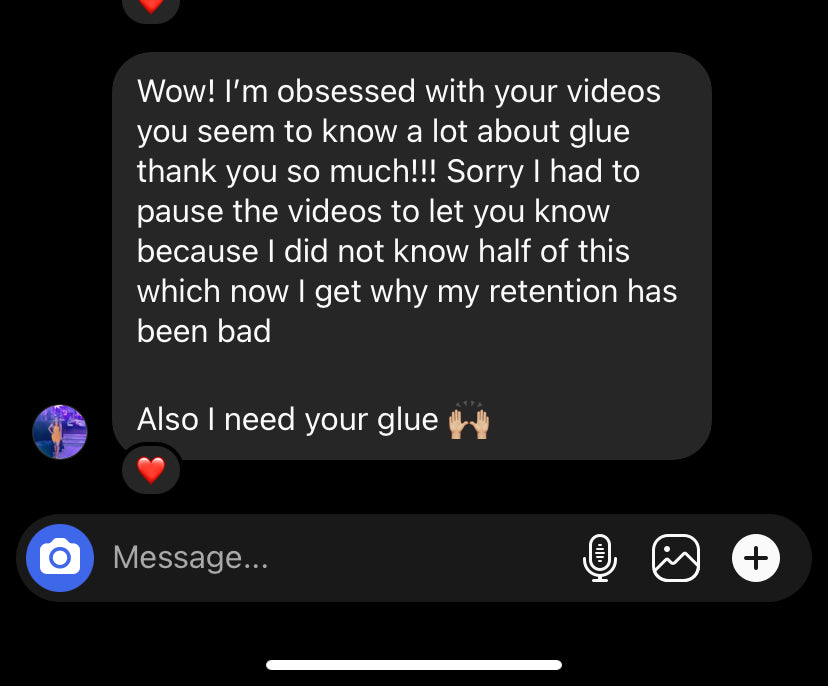This screenshot has width=828, height=686.
Task: Open the plus menu for more options
Action: (x=756, y=557)
